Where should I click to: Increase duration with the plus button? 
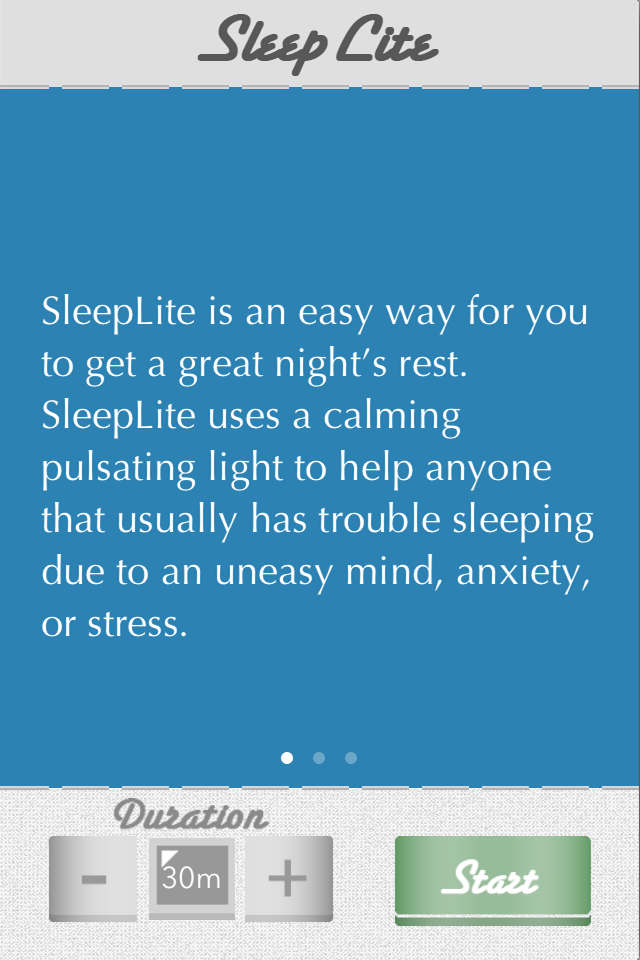pos(288,879)
